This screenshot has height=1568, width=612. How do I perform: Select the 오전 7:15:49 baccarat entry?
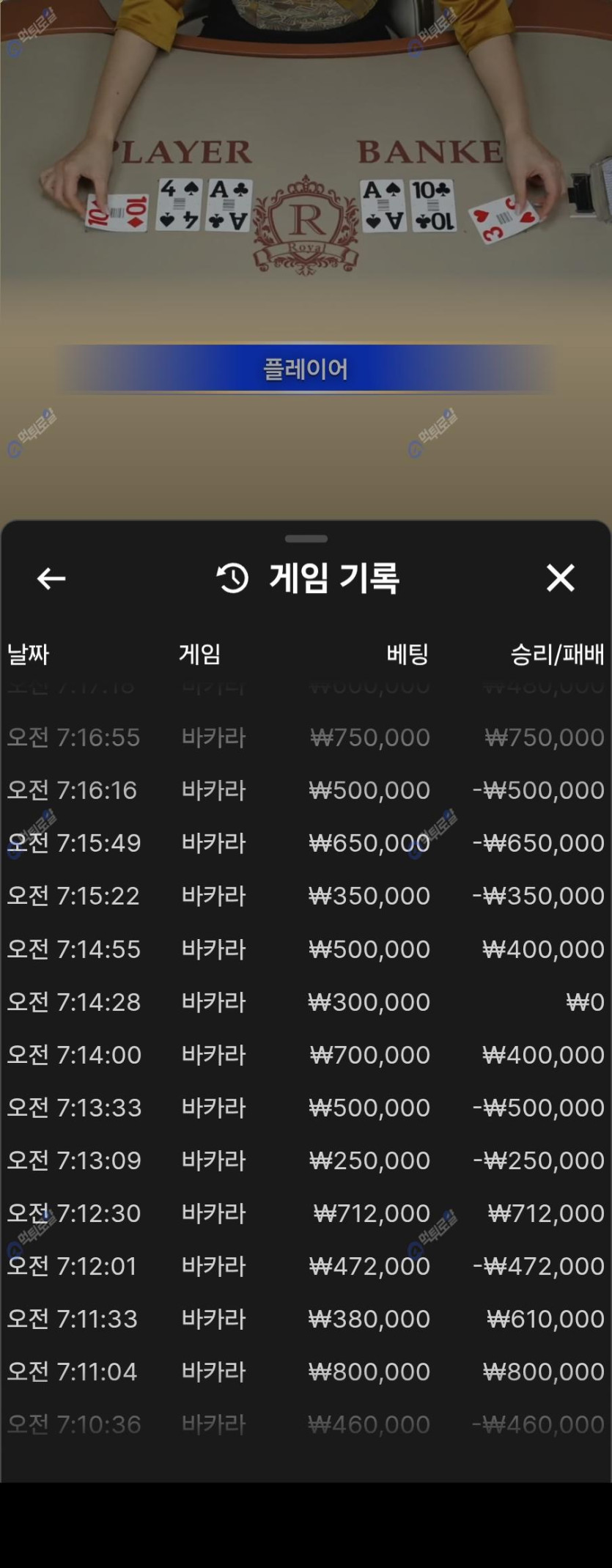pyautogui.click(x=306, y=843)
